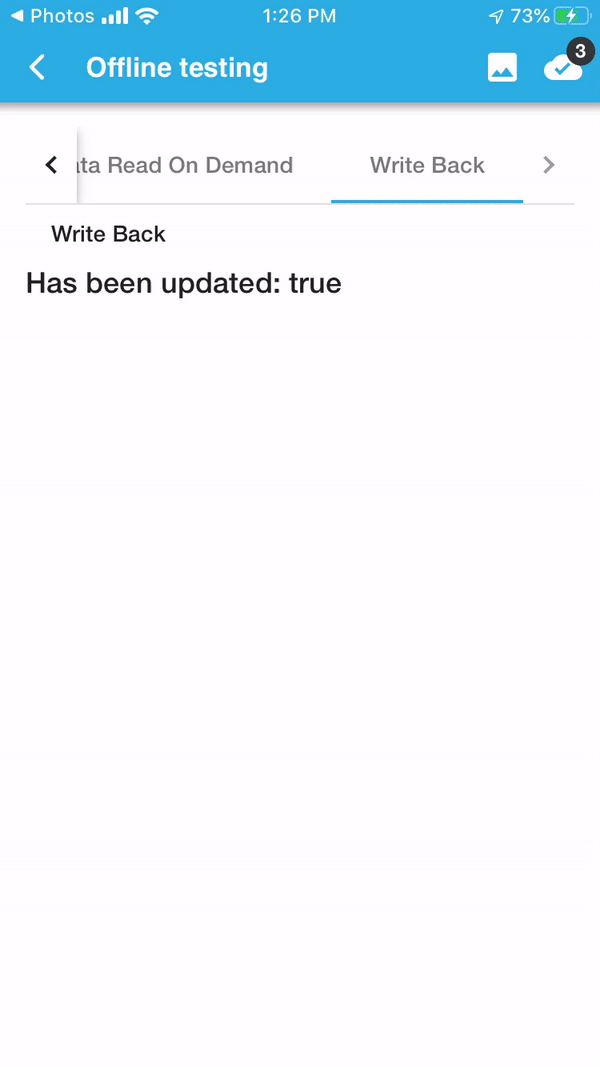Show previous tabs with left chevron

pos(51,165)
